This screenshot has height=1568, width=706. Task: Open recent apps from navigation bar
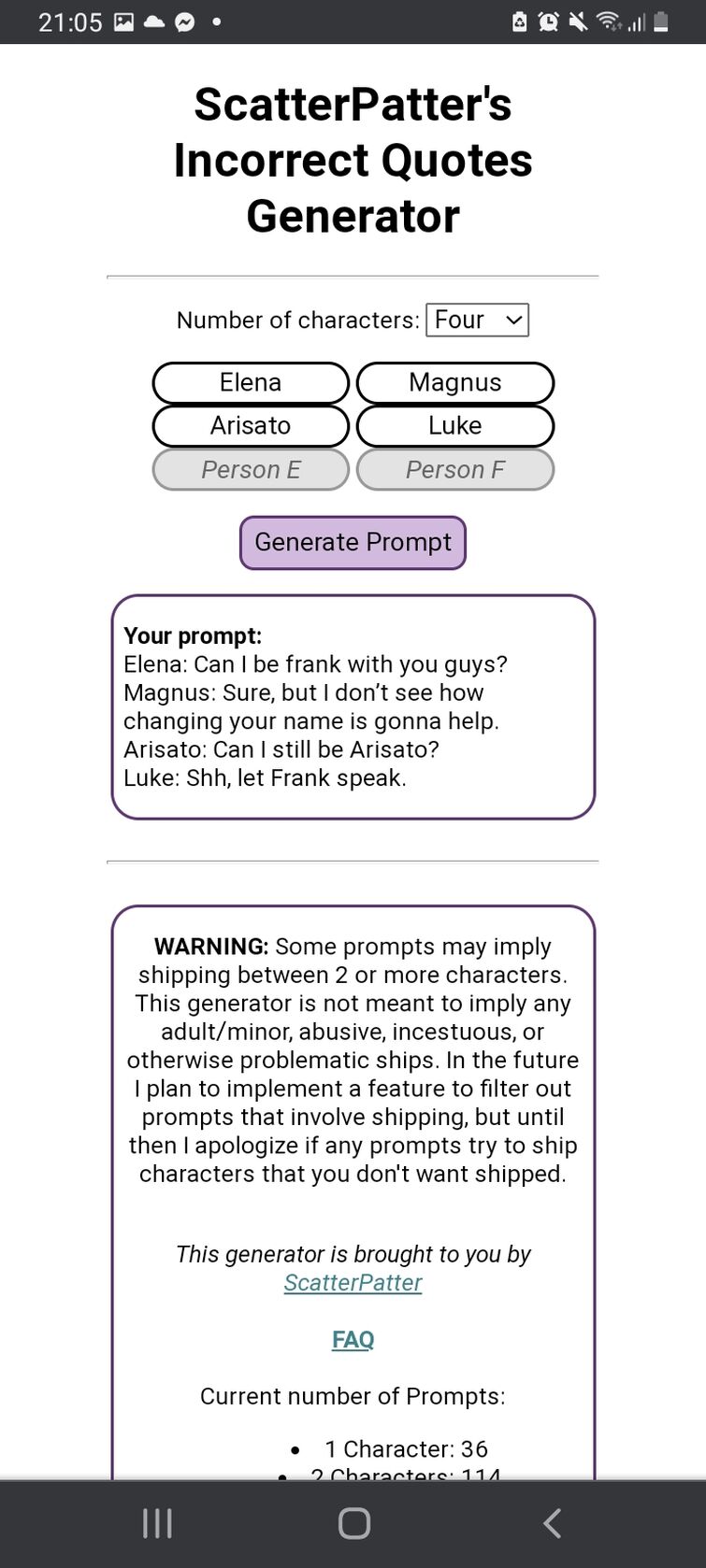click(157, 1523)
